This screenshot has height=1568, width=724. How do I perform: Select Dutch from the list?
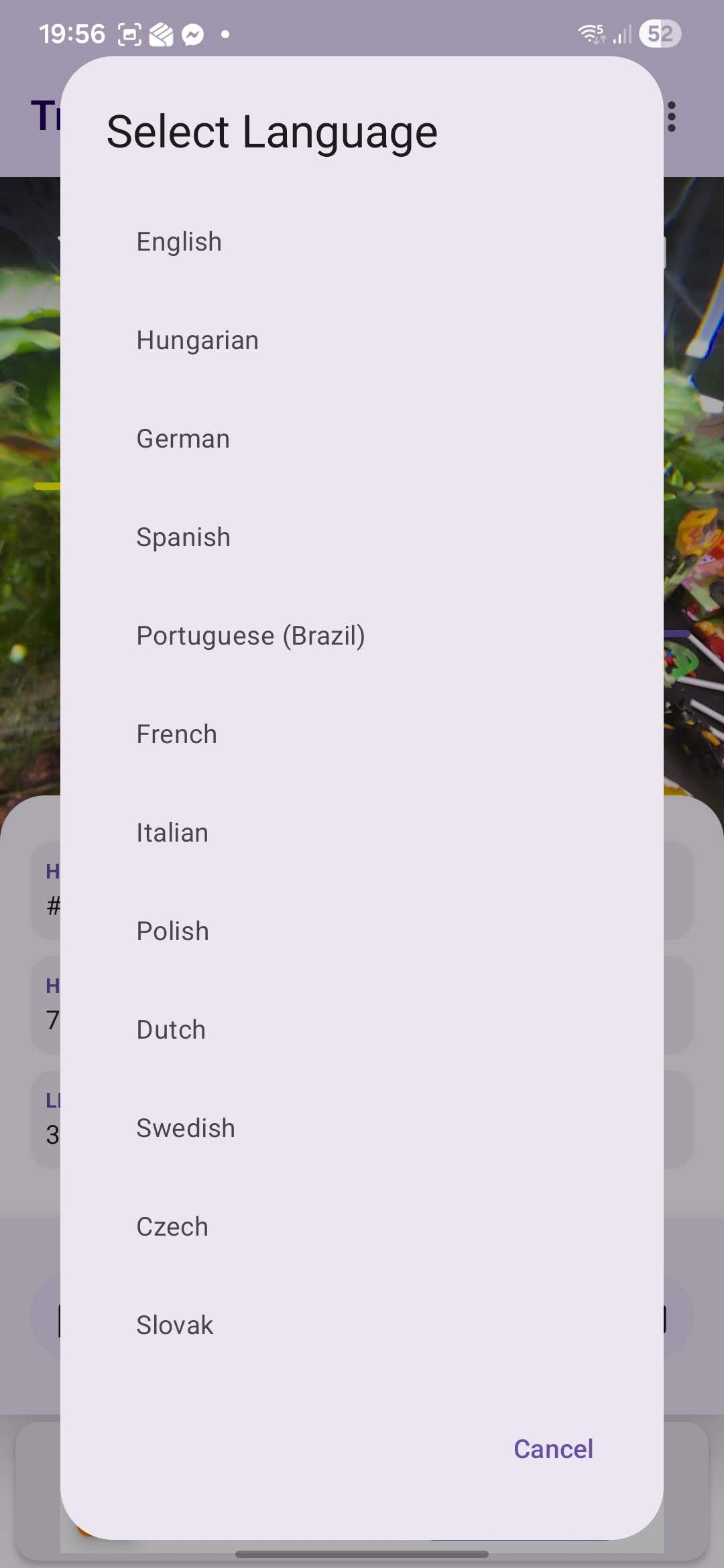point(171,1030)
